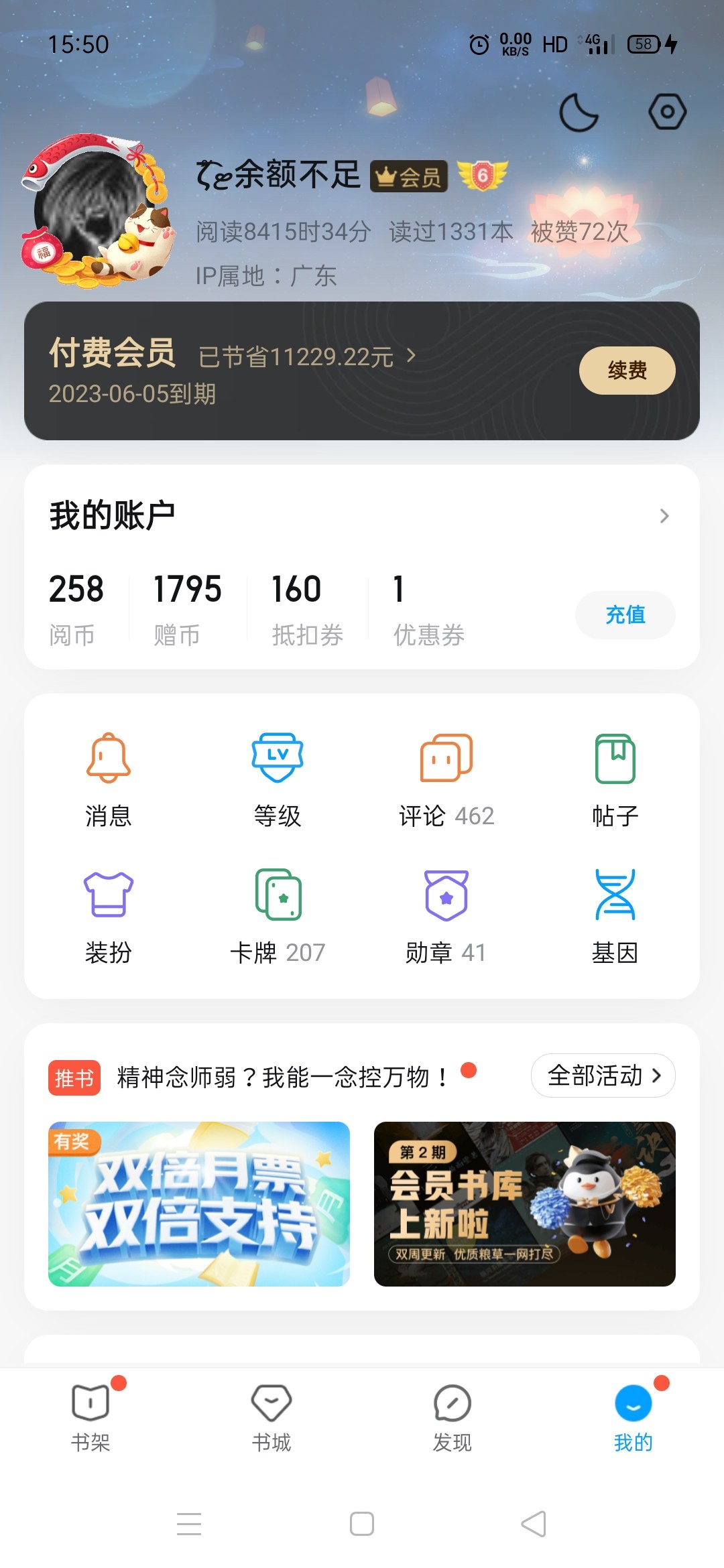
Task: Open the 双倍月票 双倍支持 banner
Action: [x=199, y=1203]
